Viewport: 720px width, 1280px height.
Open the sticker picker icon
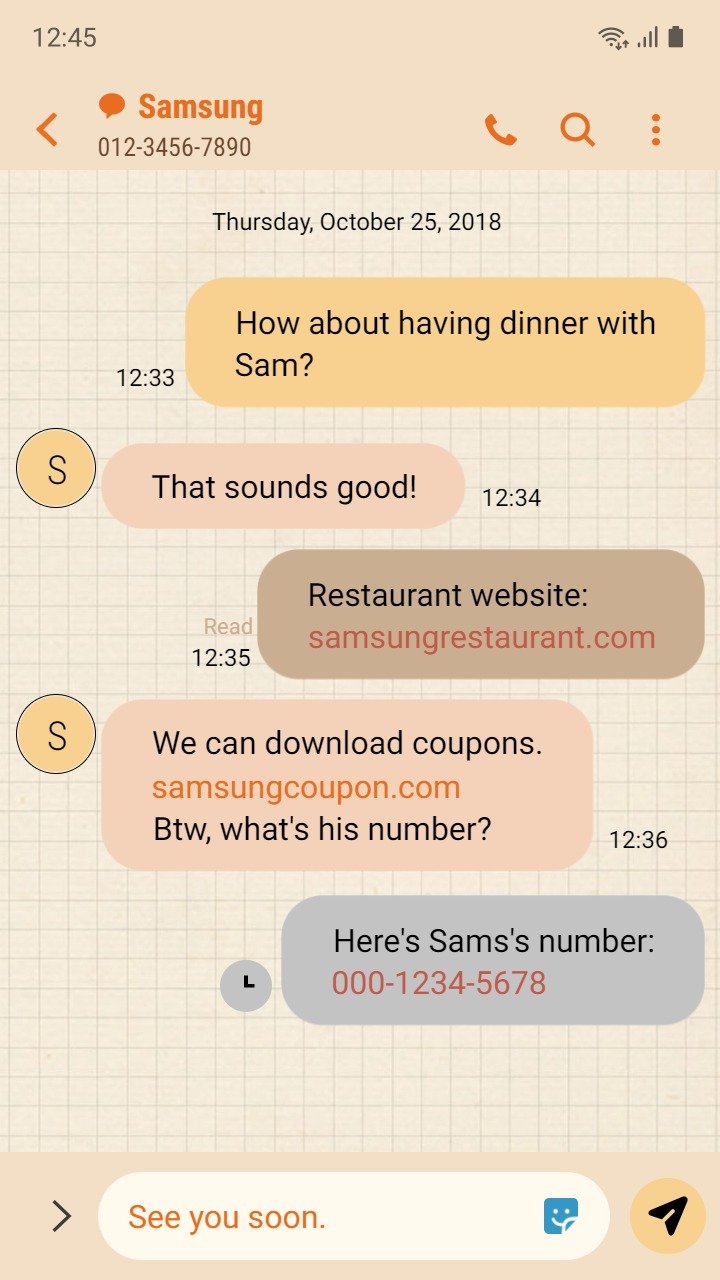click(562, 1216)
